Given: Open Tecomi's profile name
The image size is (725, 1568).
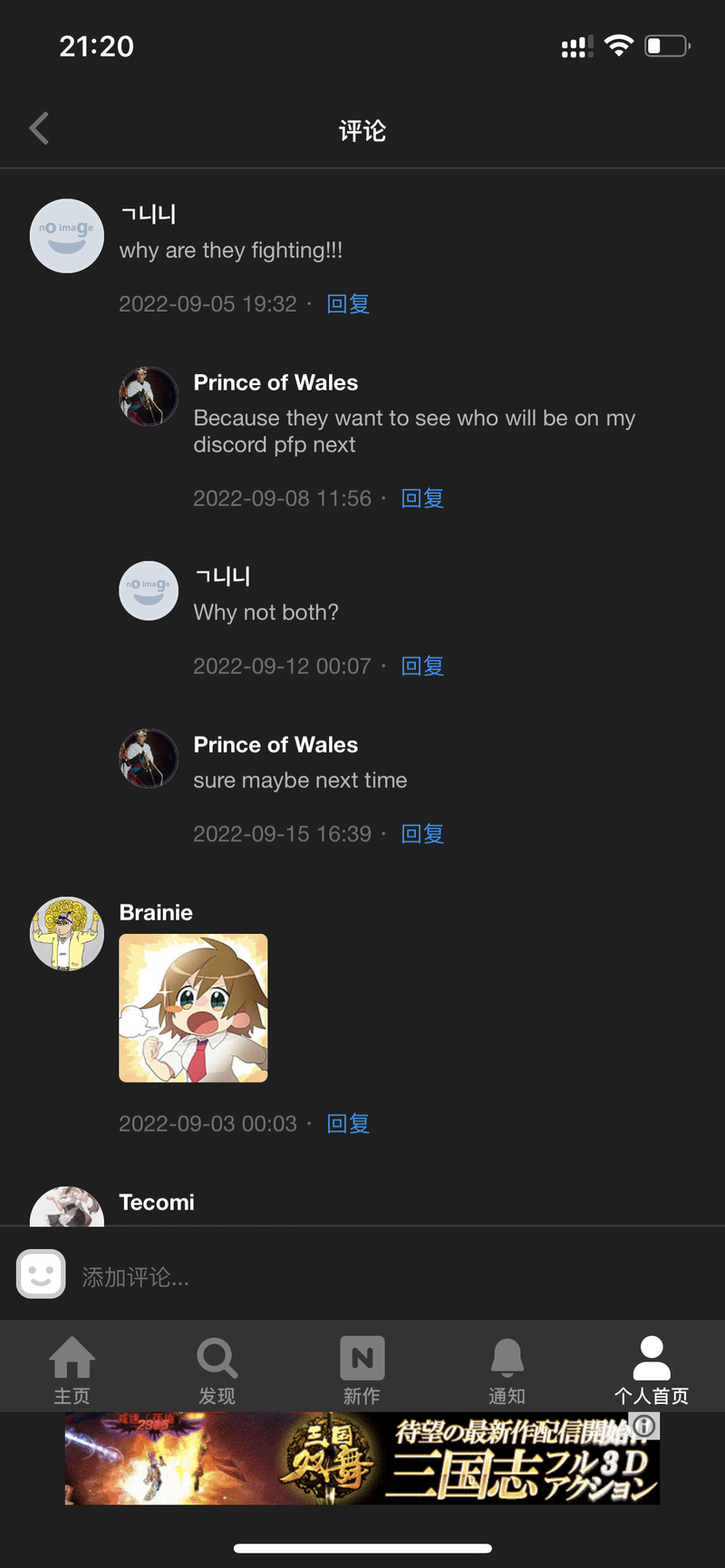Looking at the screenshot, I should [x=157, y=1202].
